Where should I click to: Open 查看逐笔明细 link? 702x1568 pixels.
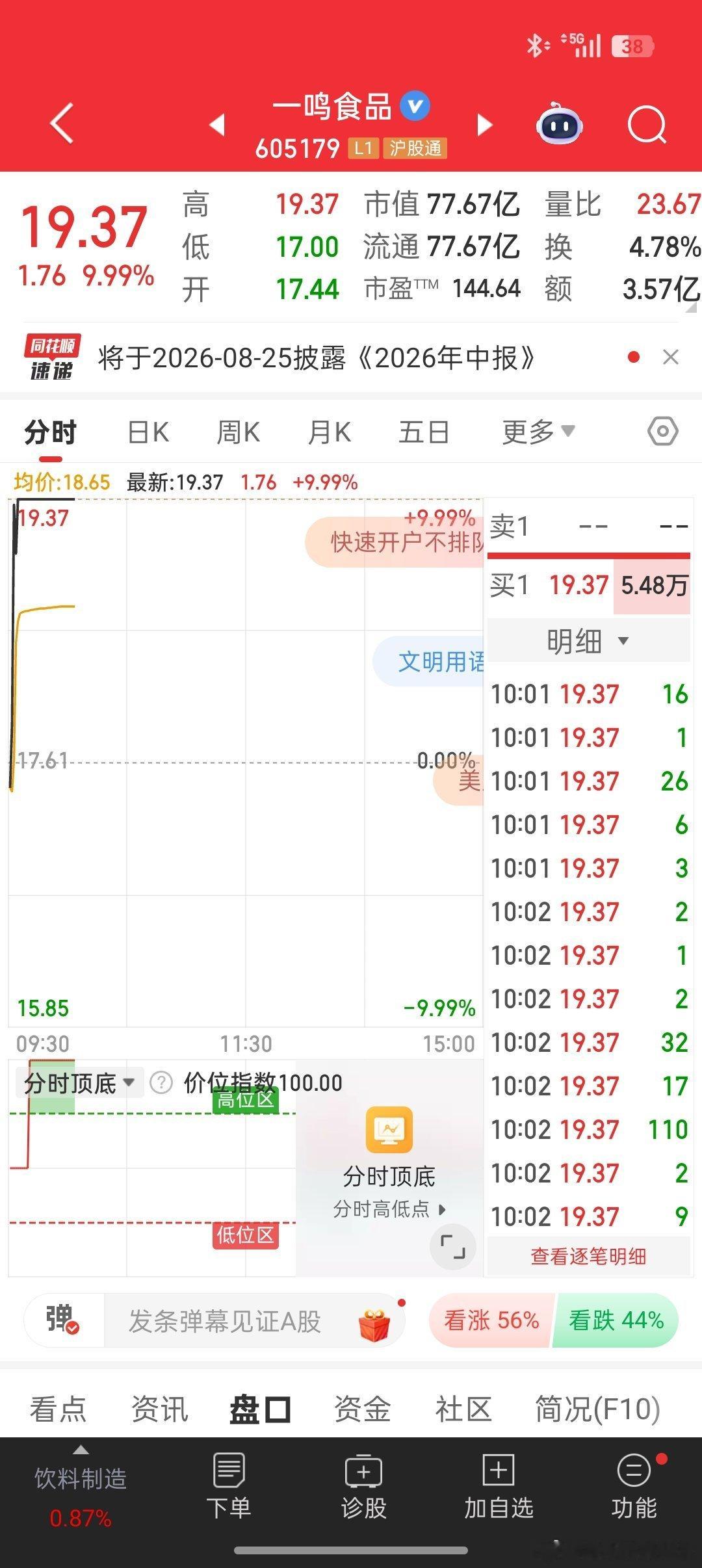(x=588, y=1257)
